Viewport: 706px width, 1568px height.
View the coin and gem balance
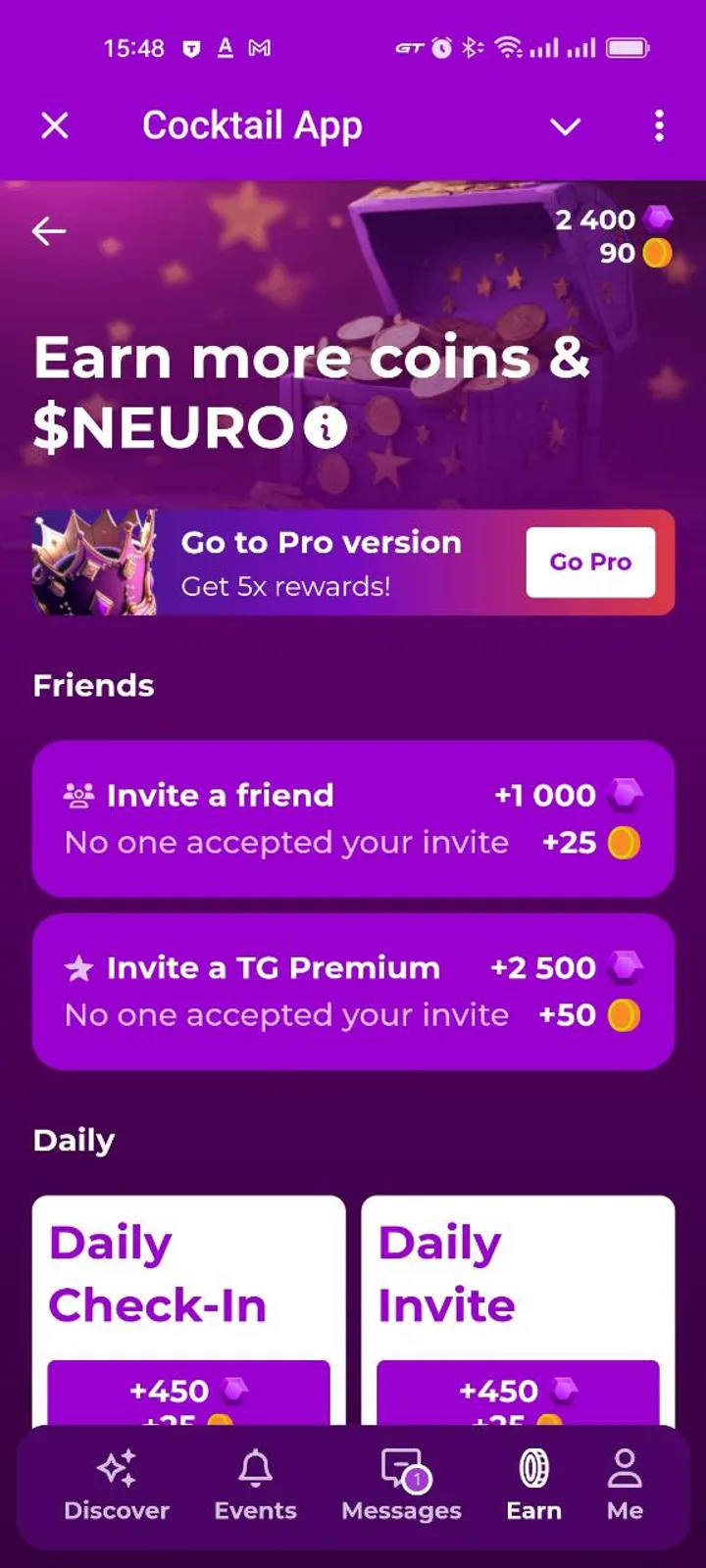tap(613, 236)
